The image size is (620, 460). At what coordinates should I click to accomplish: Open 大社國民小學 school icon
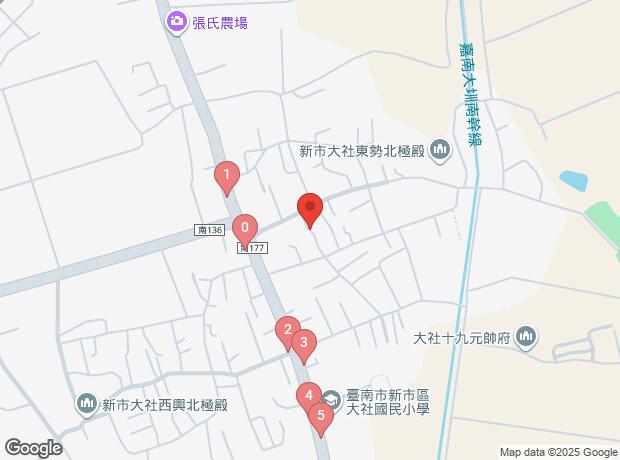(332, 399)
